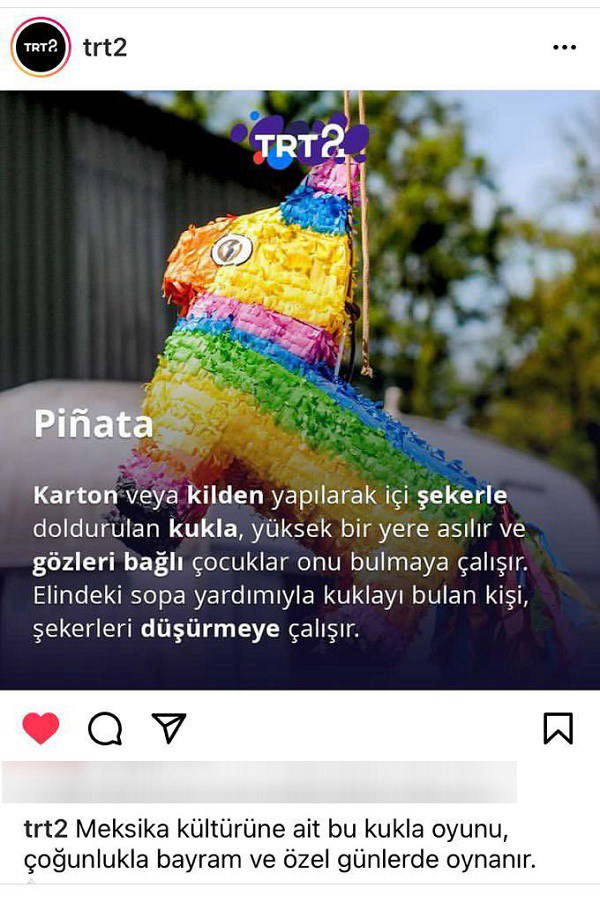Save the Piñata post with bookmark icon
Viewport: 600px width, 903px height.
558,728
